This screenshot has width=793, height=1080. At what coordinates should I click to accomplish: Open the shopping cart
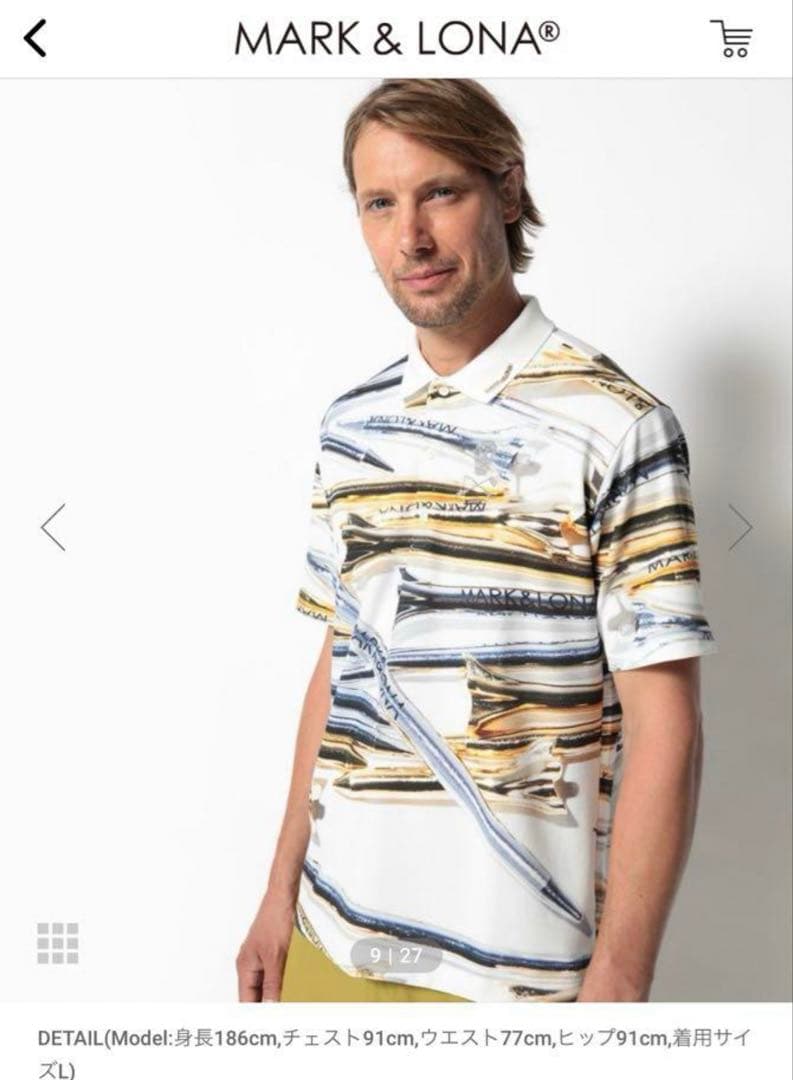click(731, 38)
